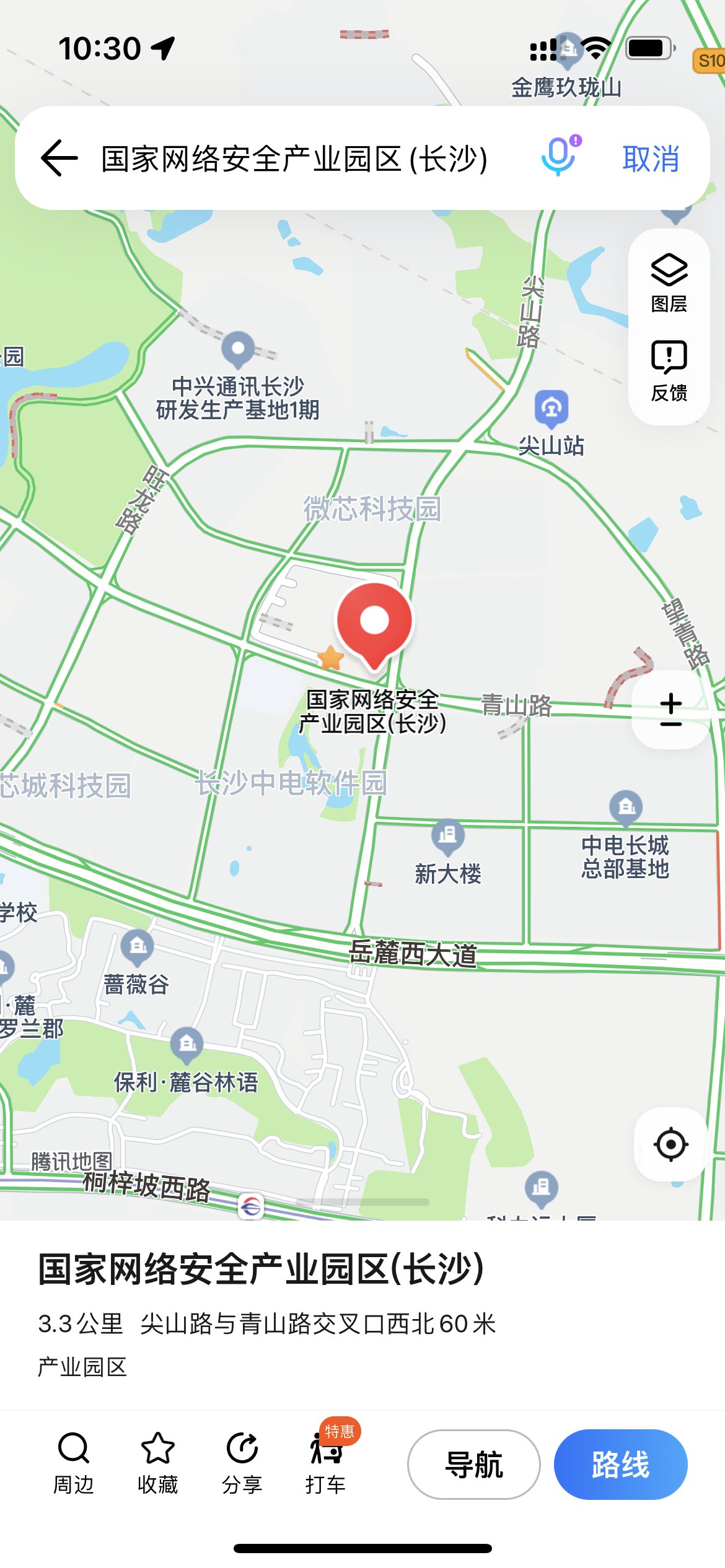
Task: View the 路线 route options
Action: point(620,1465)
